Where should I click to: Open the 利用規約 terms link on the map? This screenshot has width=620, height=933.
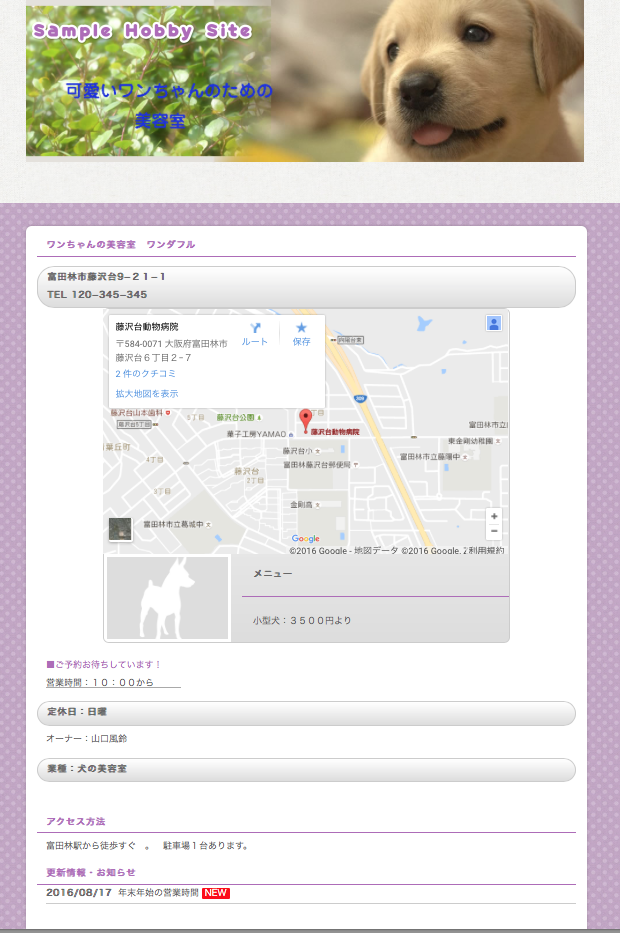point(487,550)
